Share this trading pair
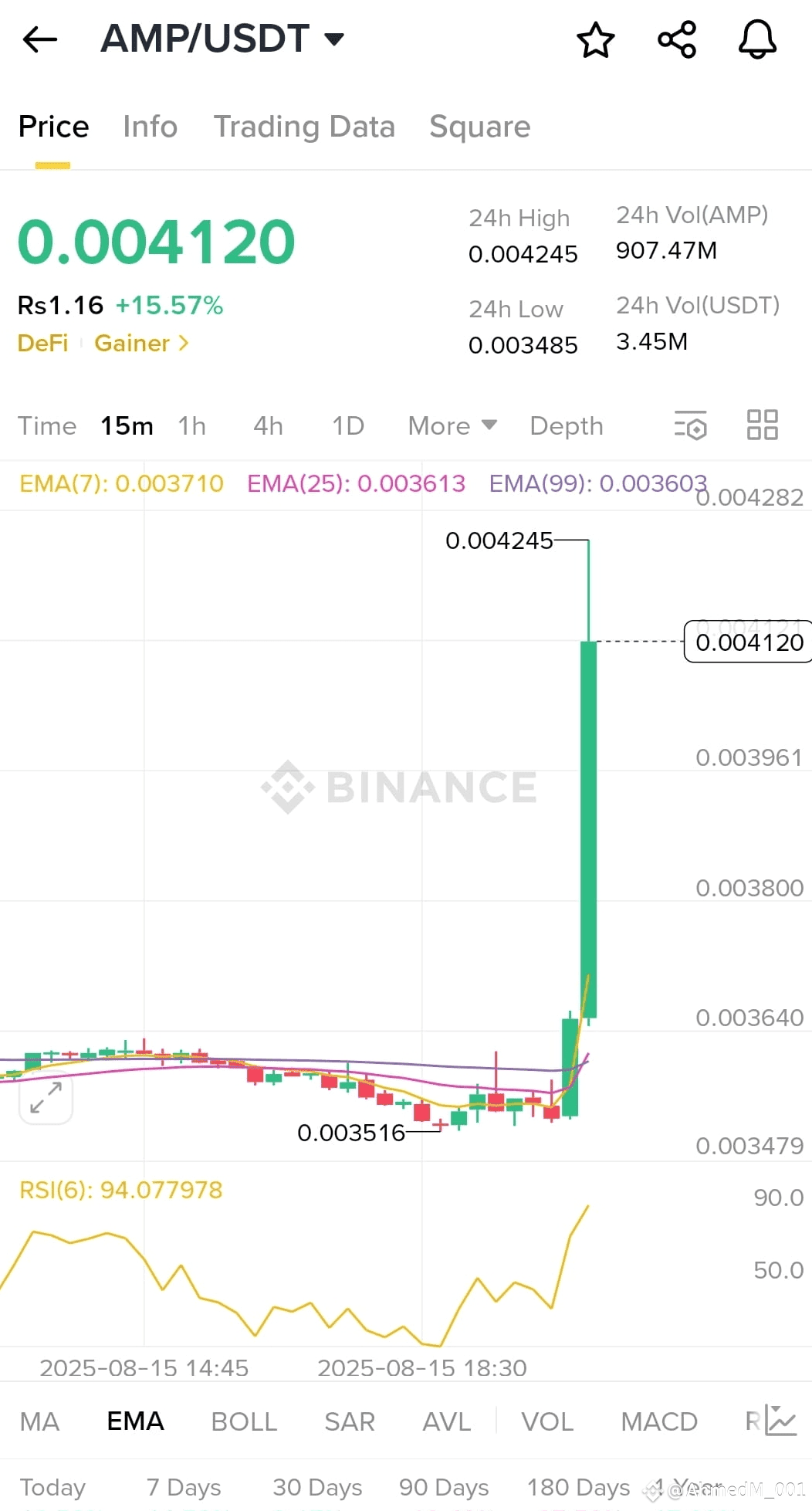Image resolution: width=812 pixels, height=1511 pixels. 677,39
